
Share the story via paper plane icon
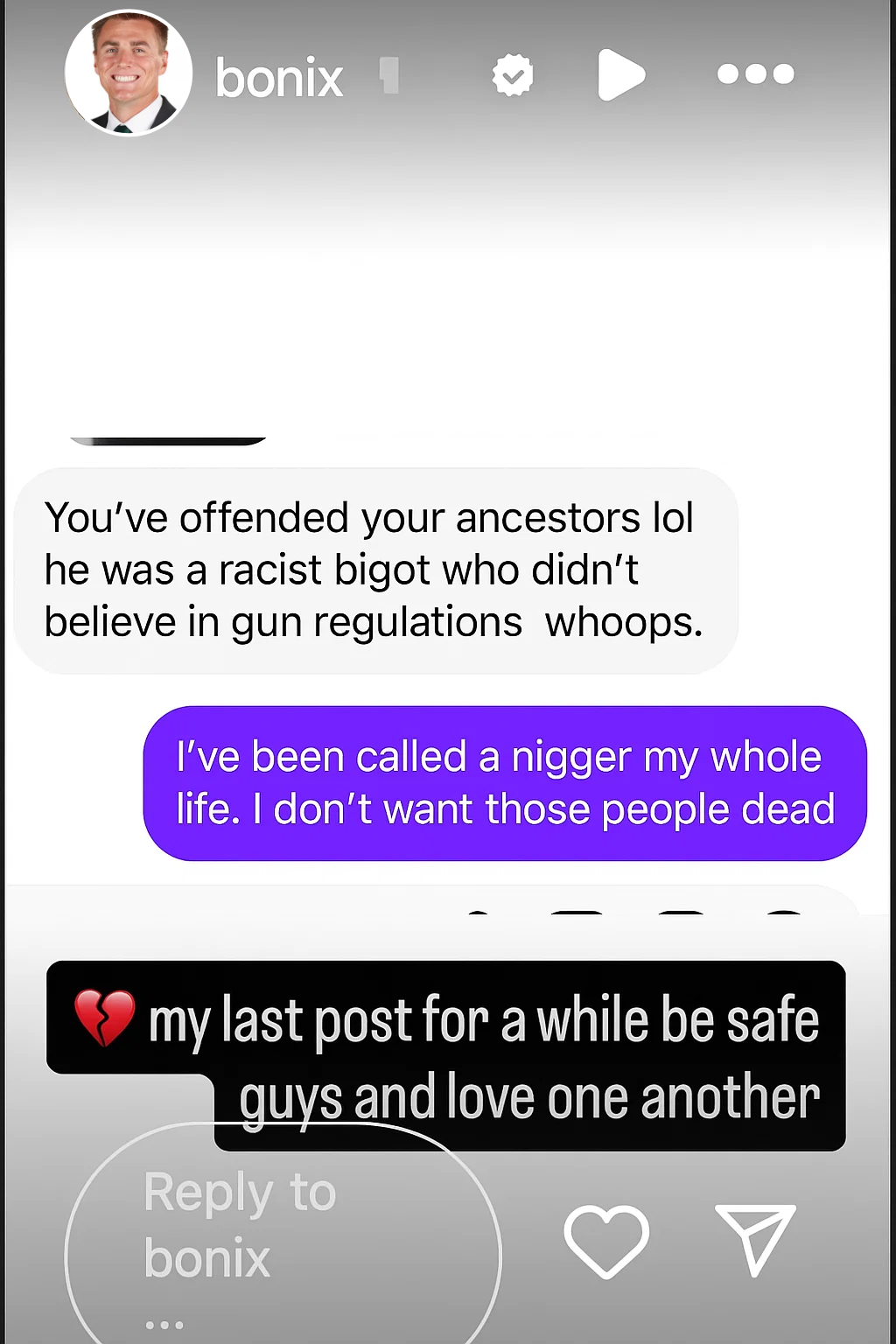point(755,1238)
